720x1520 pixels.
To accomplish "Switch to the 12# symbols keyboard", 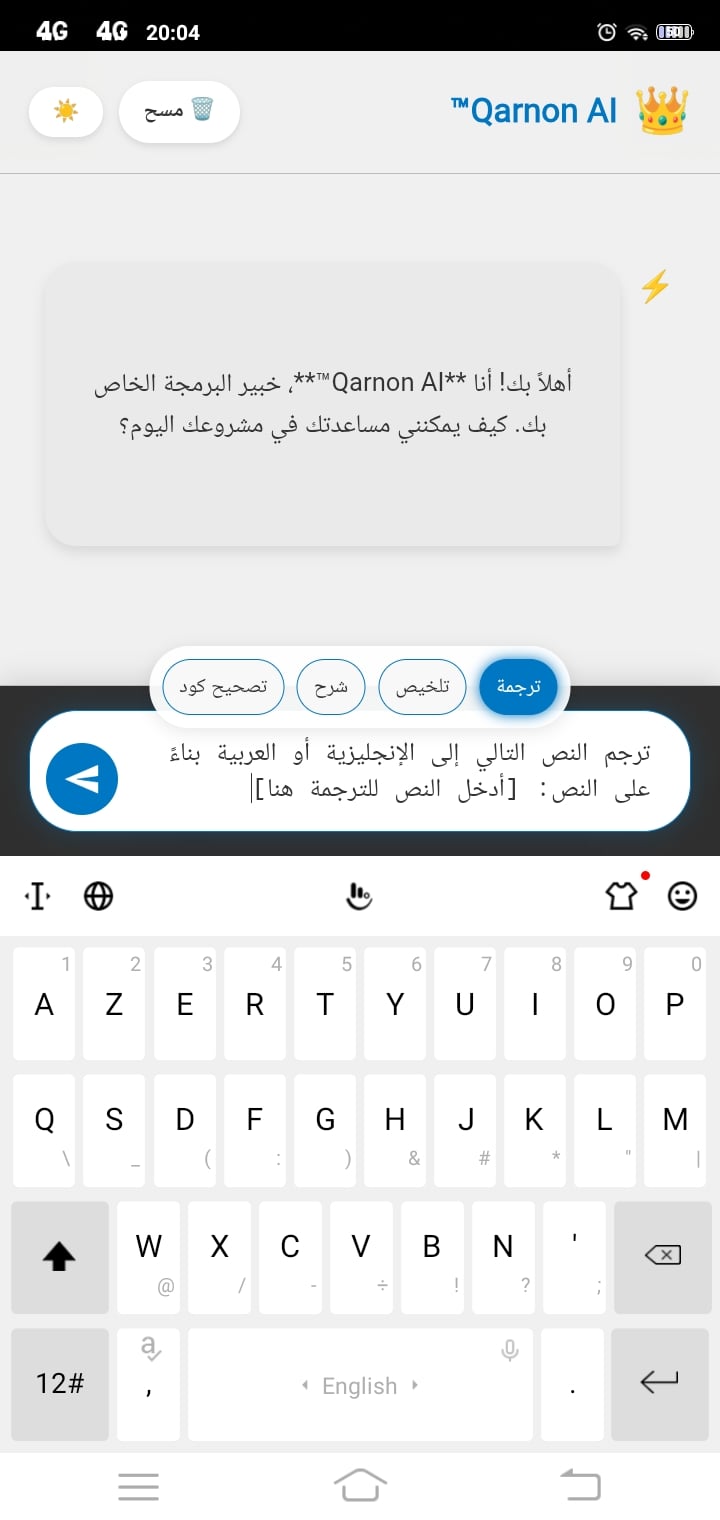I will 60,1384.
